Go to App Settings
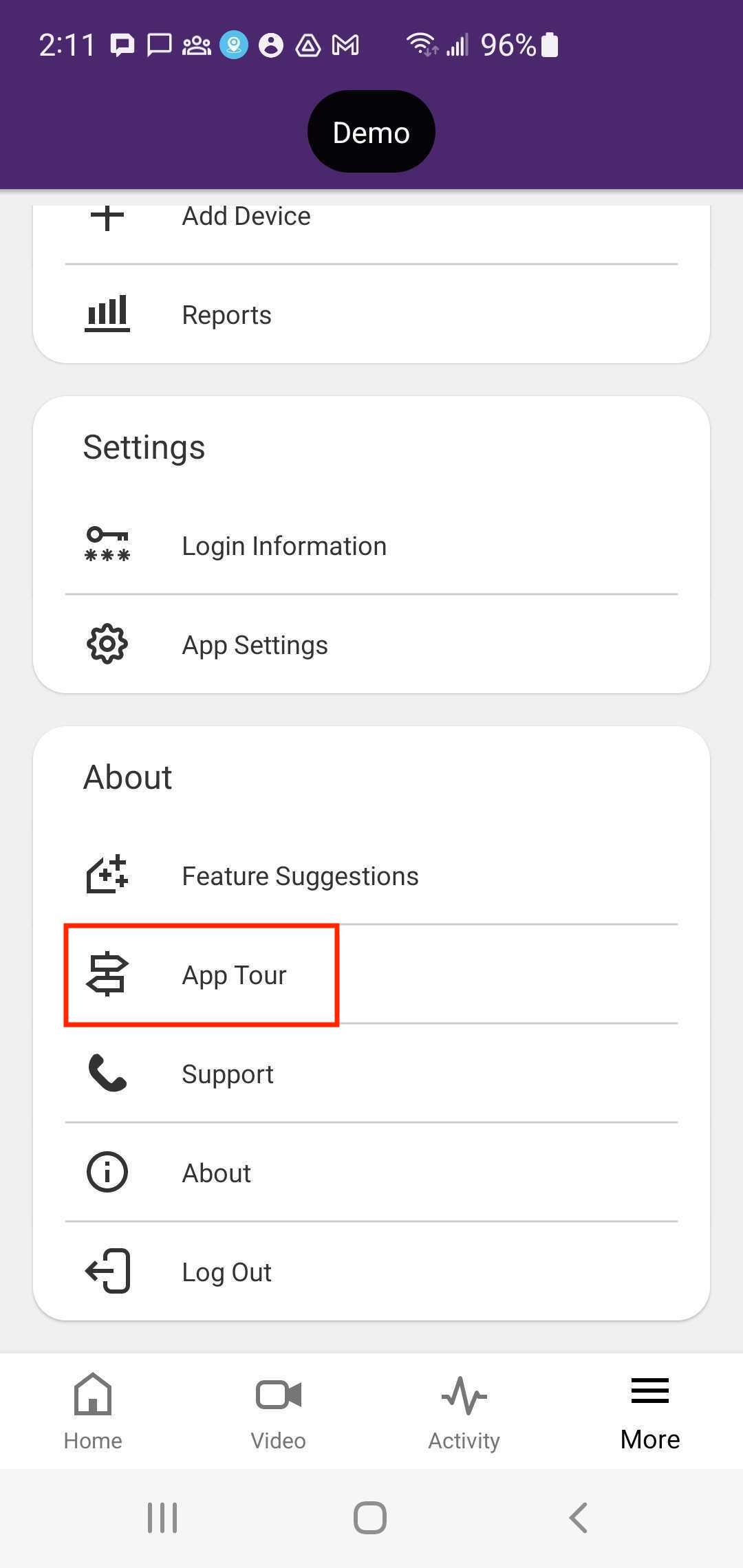 [255, 645]
